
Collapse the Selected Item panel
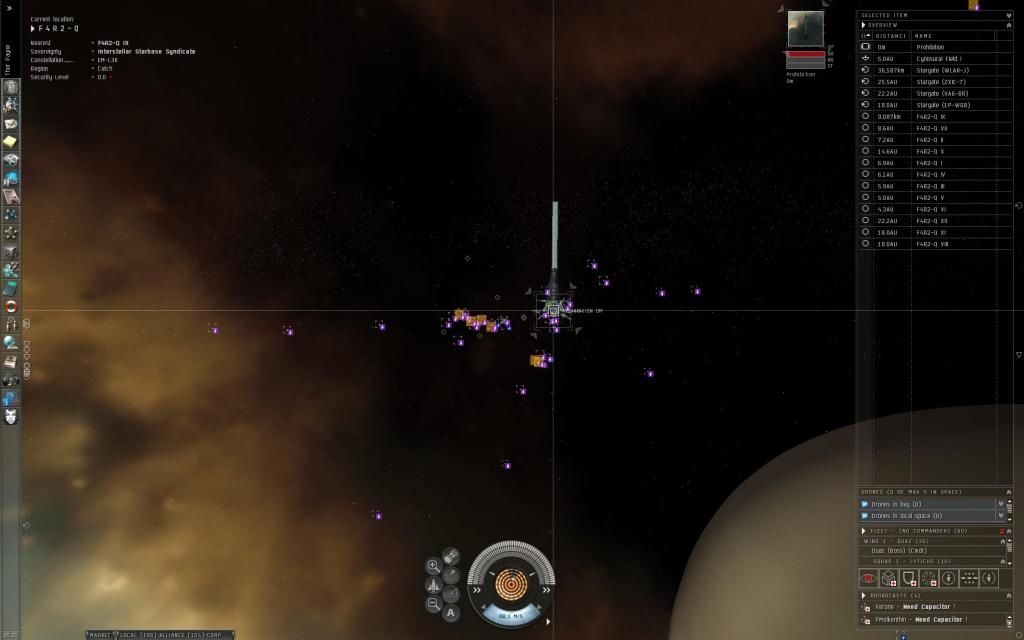click(x=1009, y=15)
